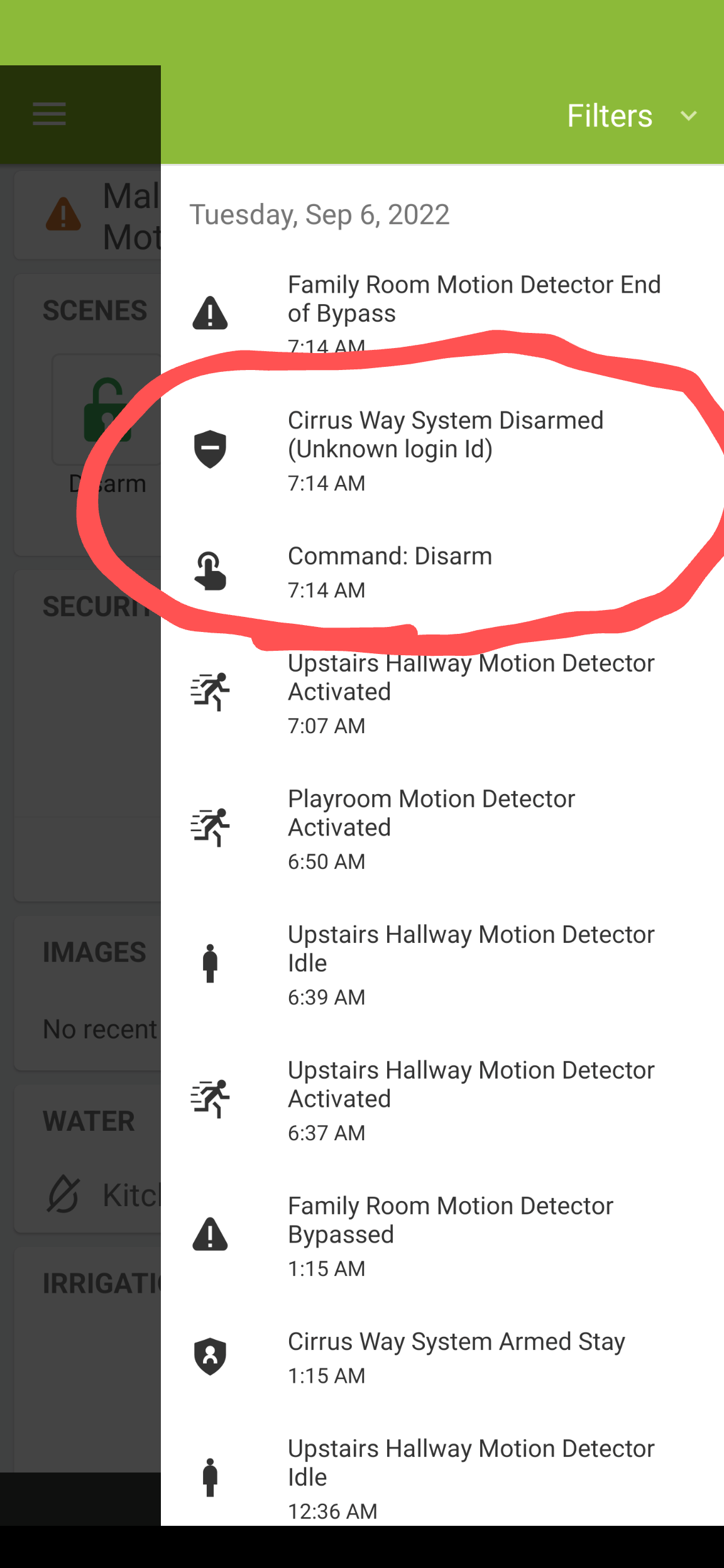Open Cirrus Way System Disarmed event
Viewport: 724px width, 1568px height.
pos(442,450)
